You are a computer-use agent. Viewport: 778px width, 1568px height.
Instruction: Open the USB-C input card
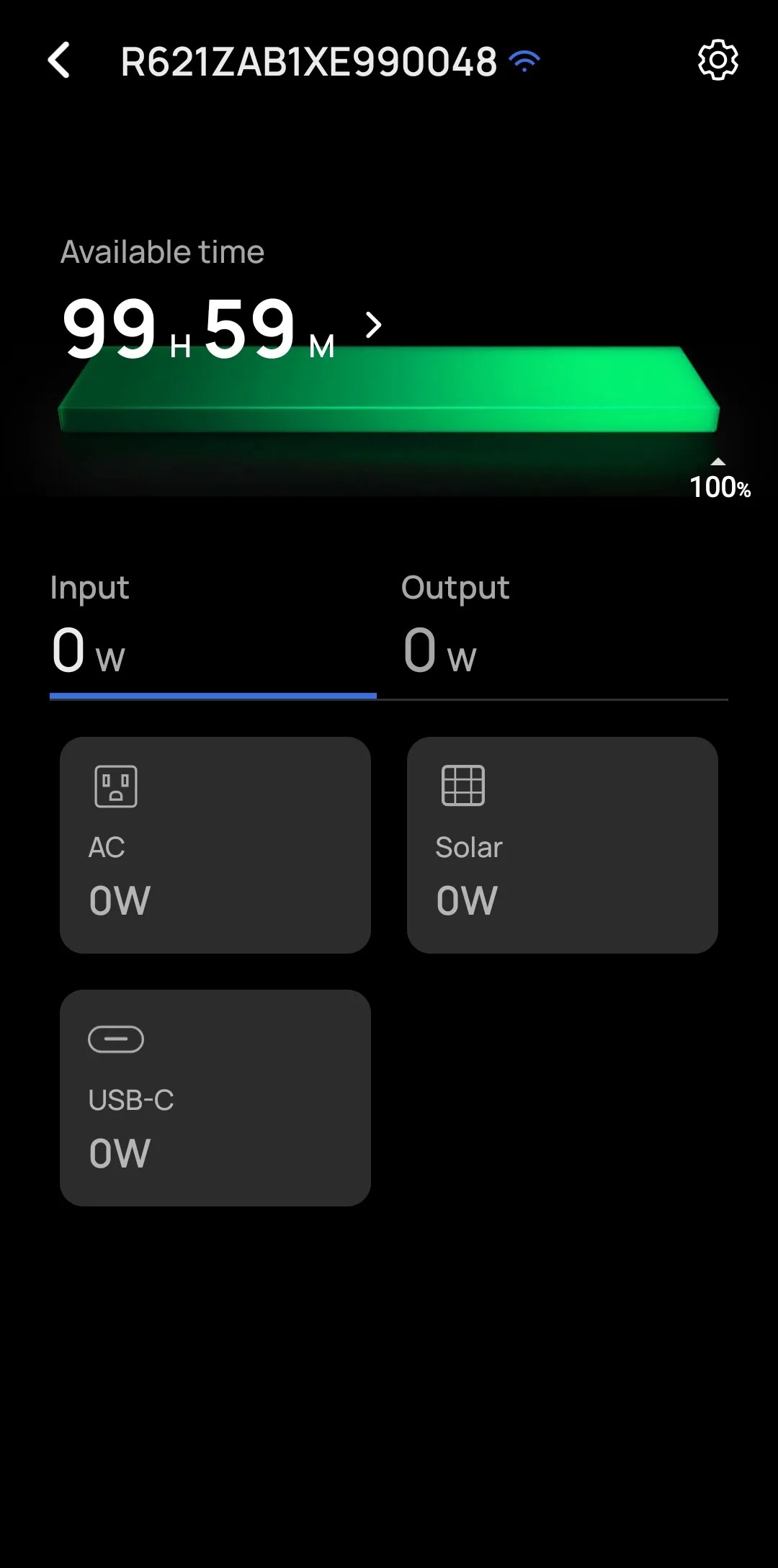[x=215, y=1097]
